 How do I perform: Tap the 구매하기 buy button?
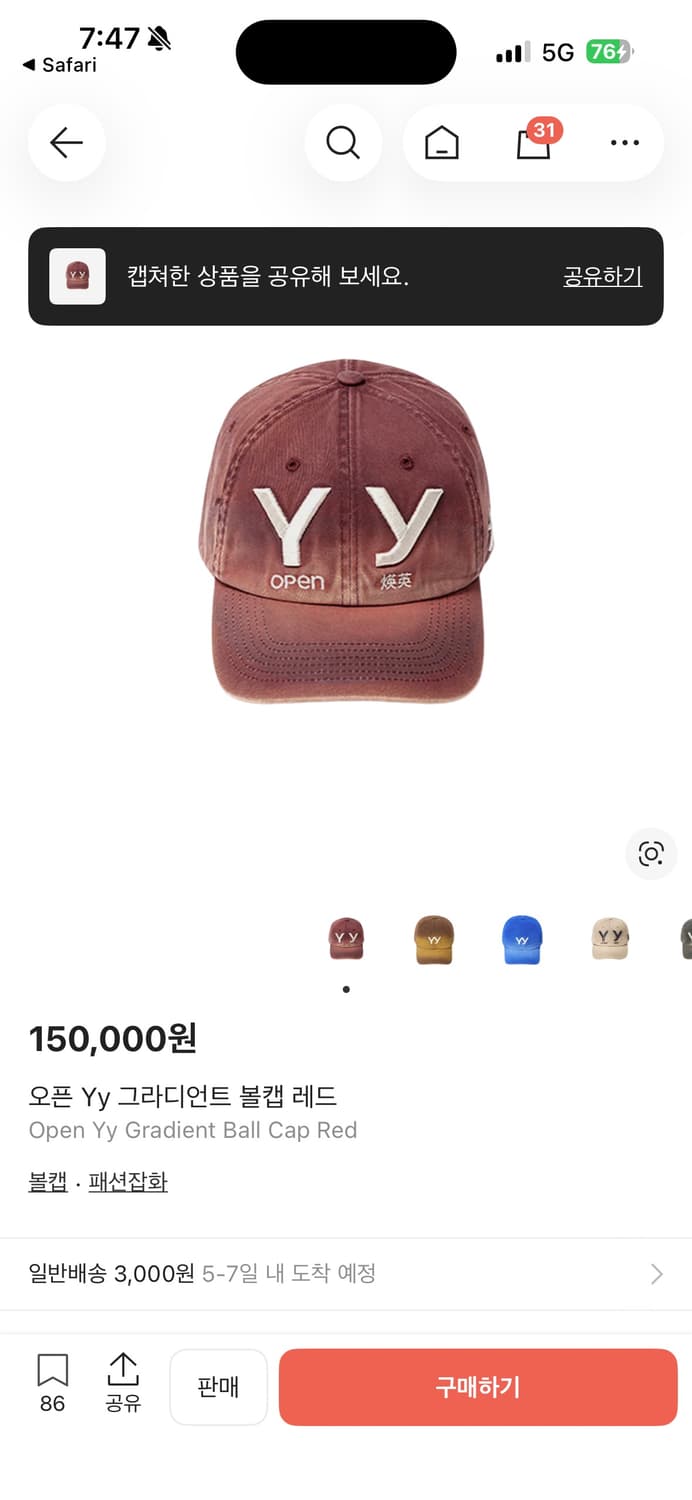[x=478, y=1387]
